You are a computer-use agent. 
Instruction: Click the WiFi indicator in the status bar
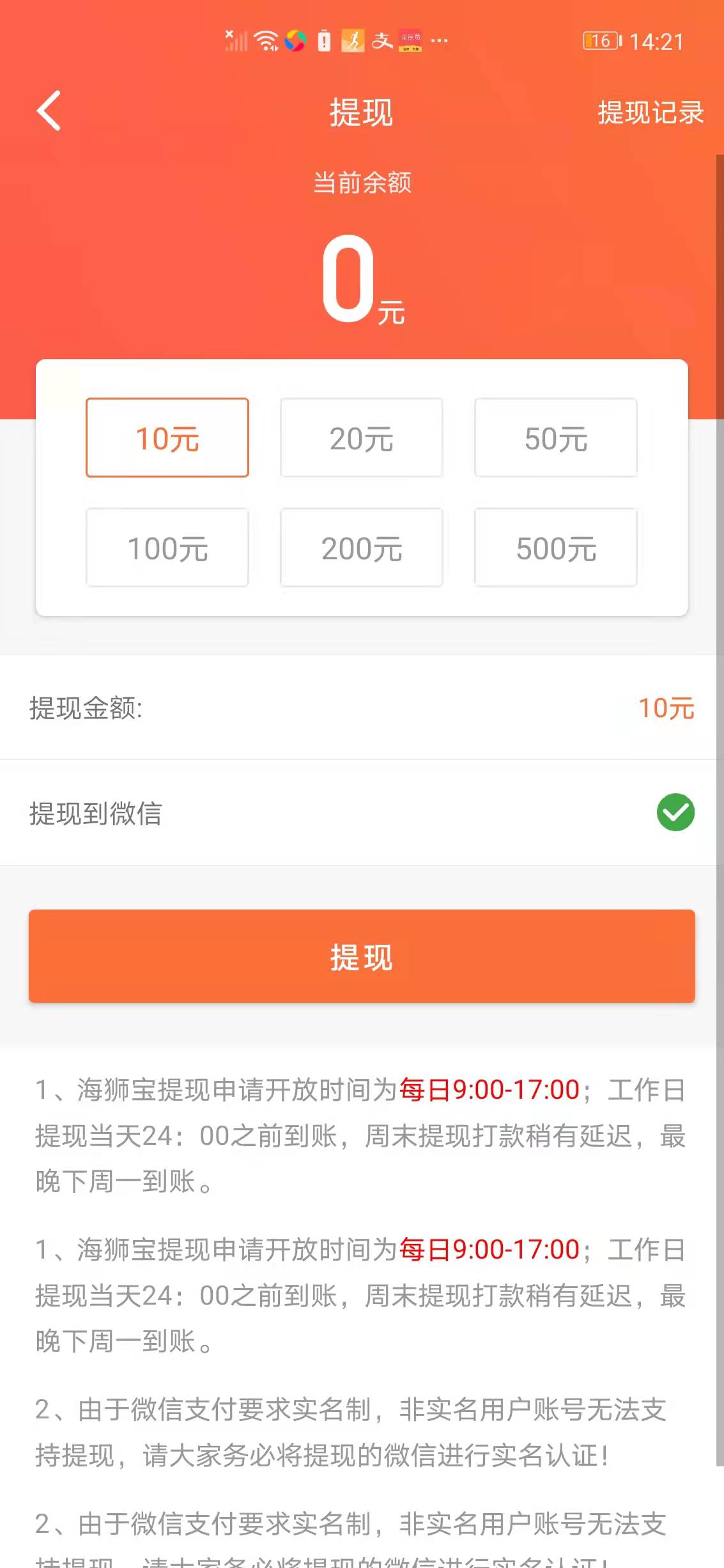[x=265, y=40]
